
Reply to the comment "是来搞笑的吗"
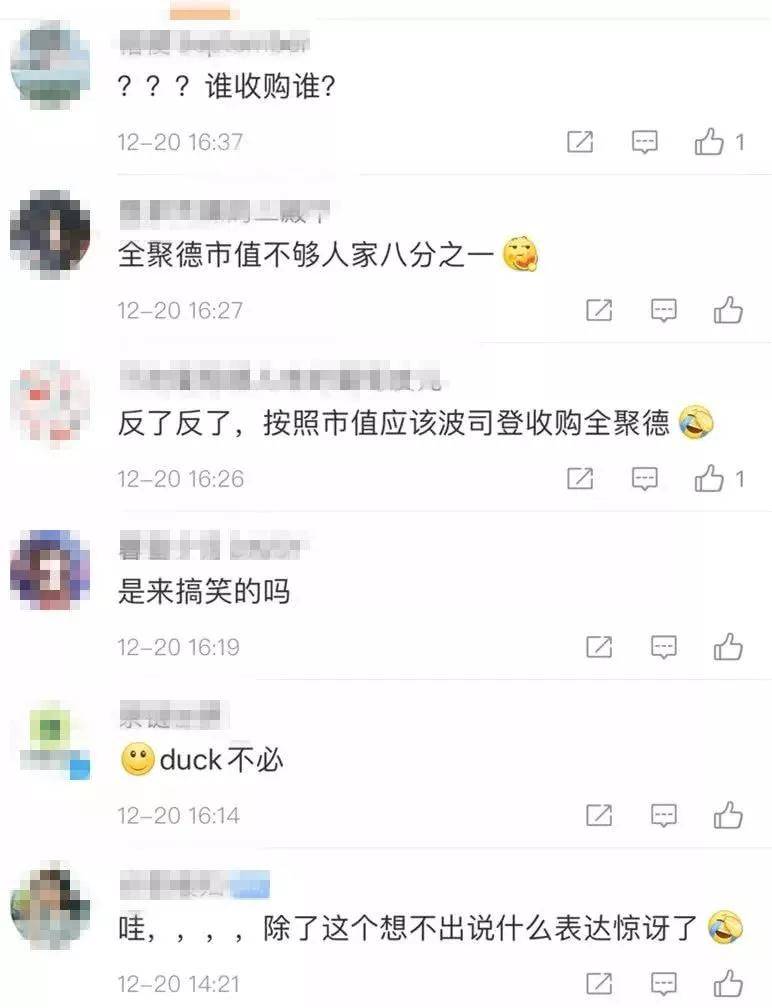(x=664, y=647)
